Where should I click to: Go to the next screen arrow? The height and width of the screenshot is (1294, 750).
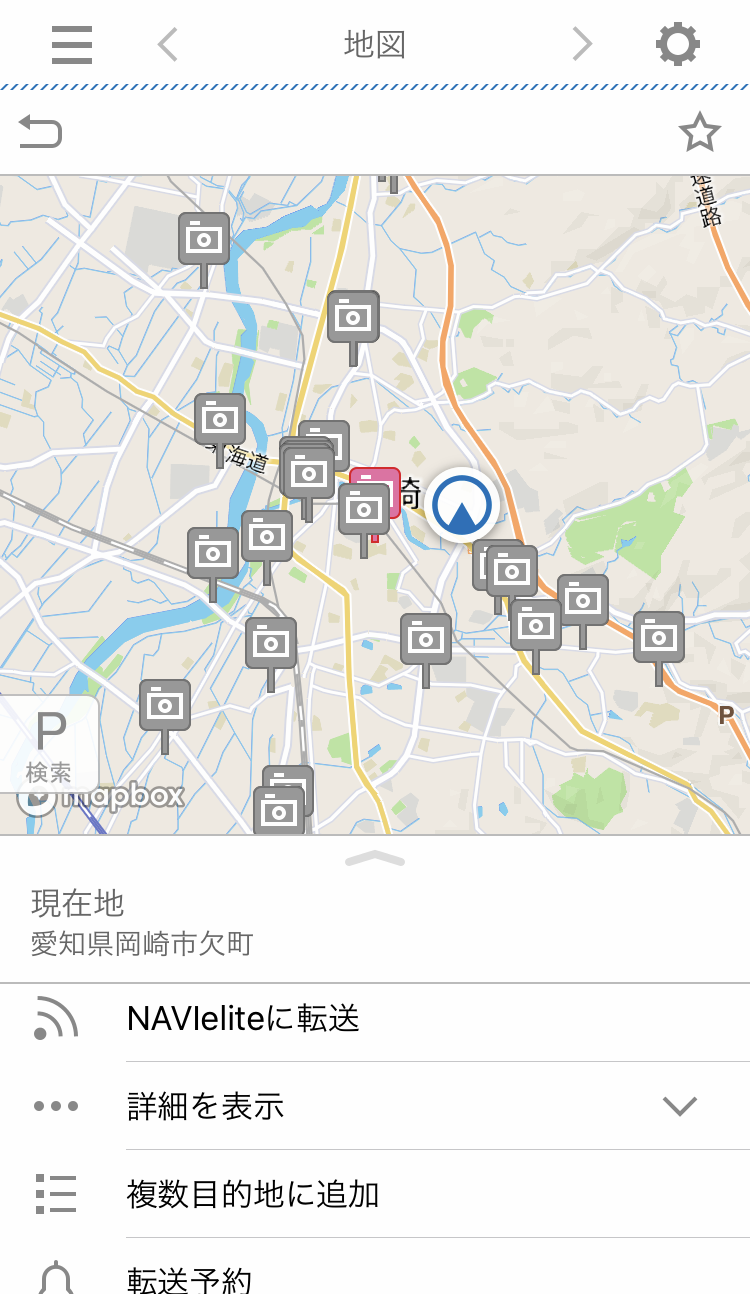pos(582,45)
